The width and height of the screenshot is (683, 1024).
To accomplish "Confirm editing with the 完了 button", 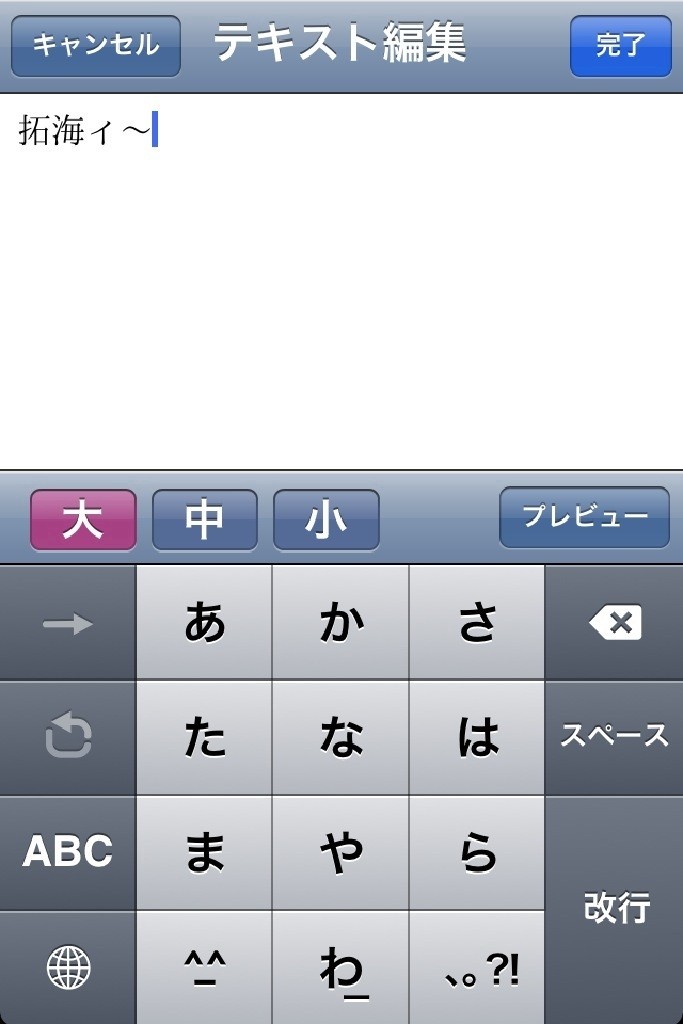I will 620,46.
